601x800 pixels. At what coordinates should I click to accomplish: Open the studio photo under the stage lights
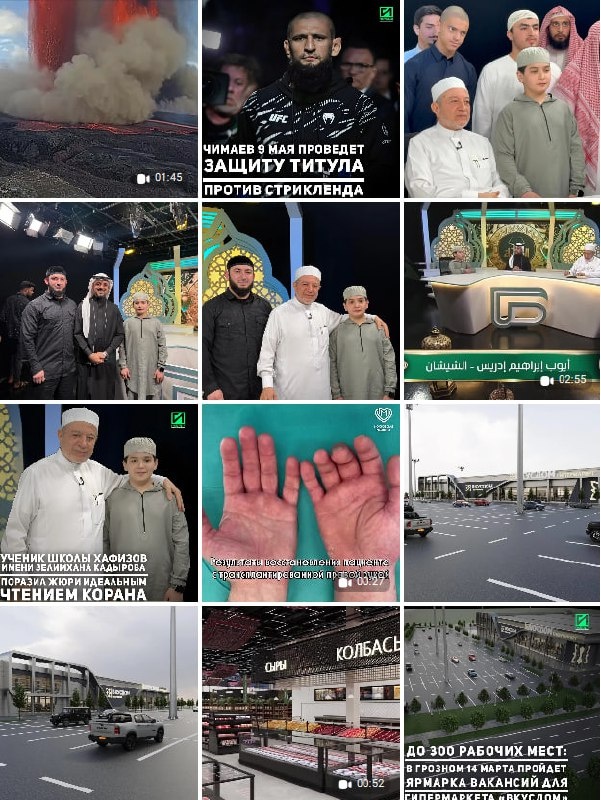tap(98, 301)
